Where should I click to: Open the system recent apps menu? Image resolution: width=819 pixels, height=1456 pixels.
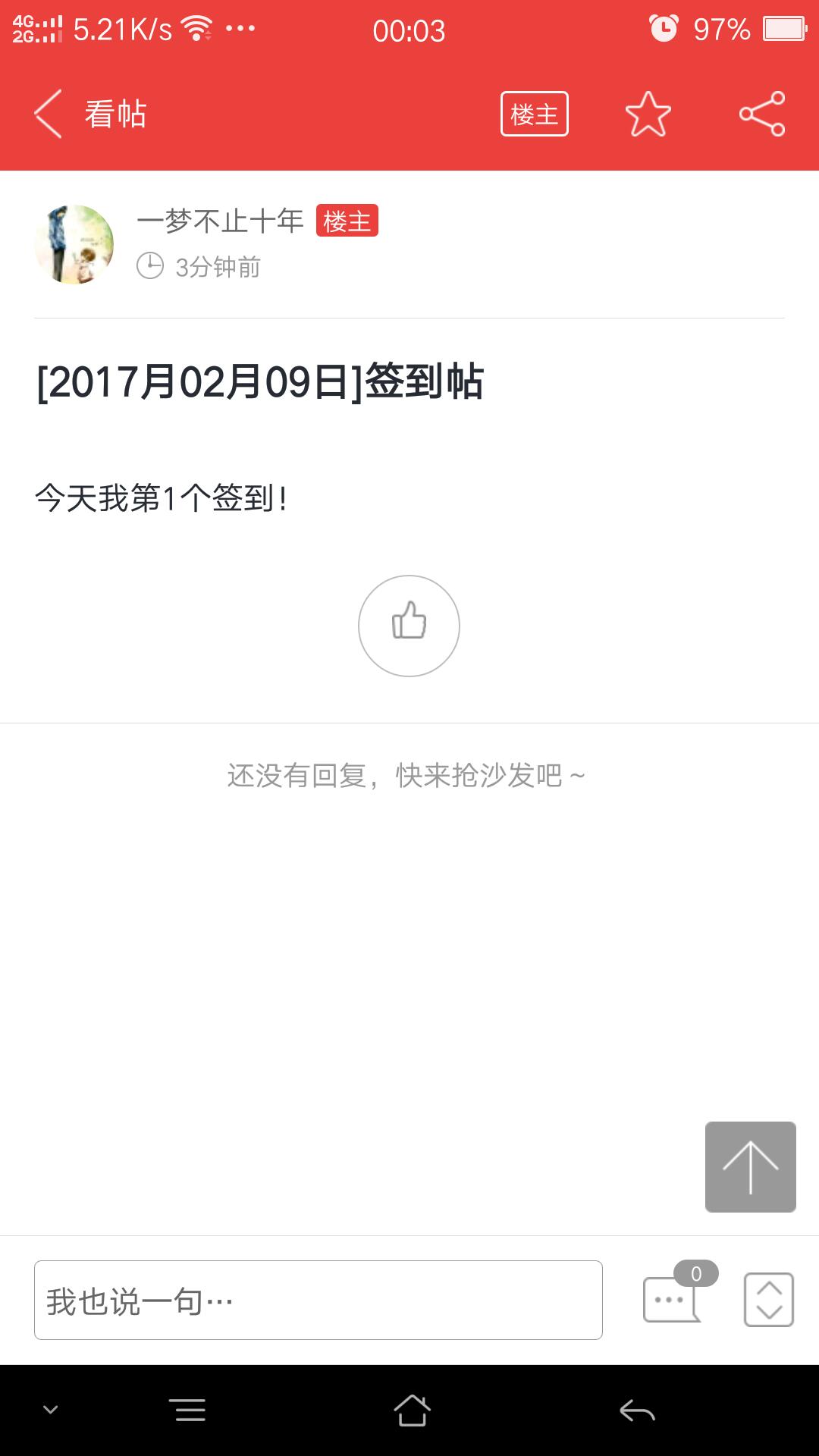click(190, 1410)
